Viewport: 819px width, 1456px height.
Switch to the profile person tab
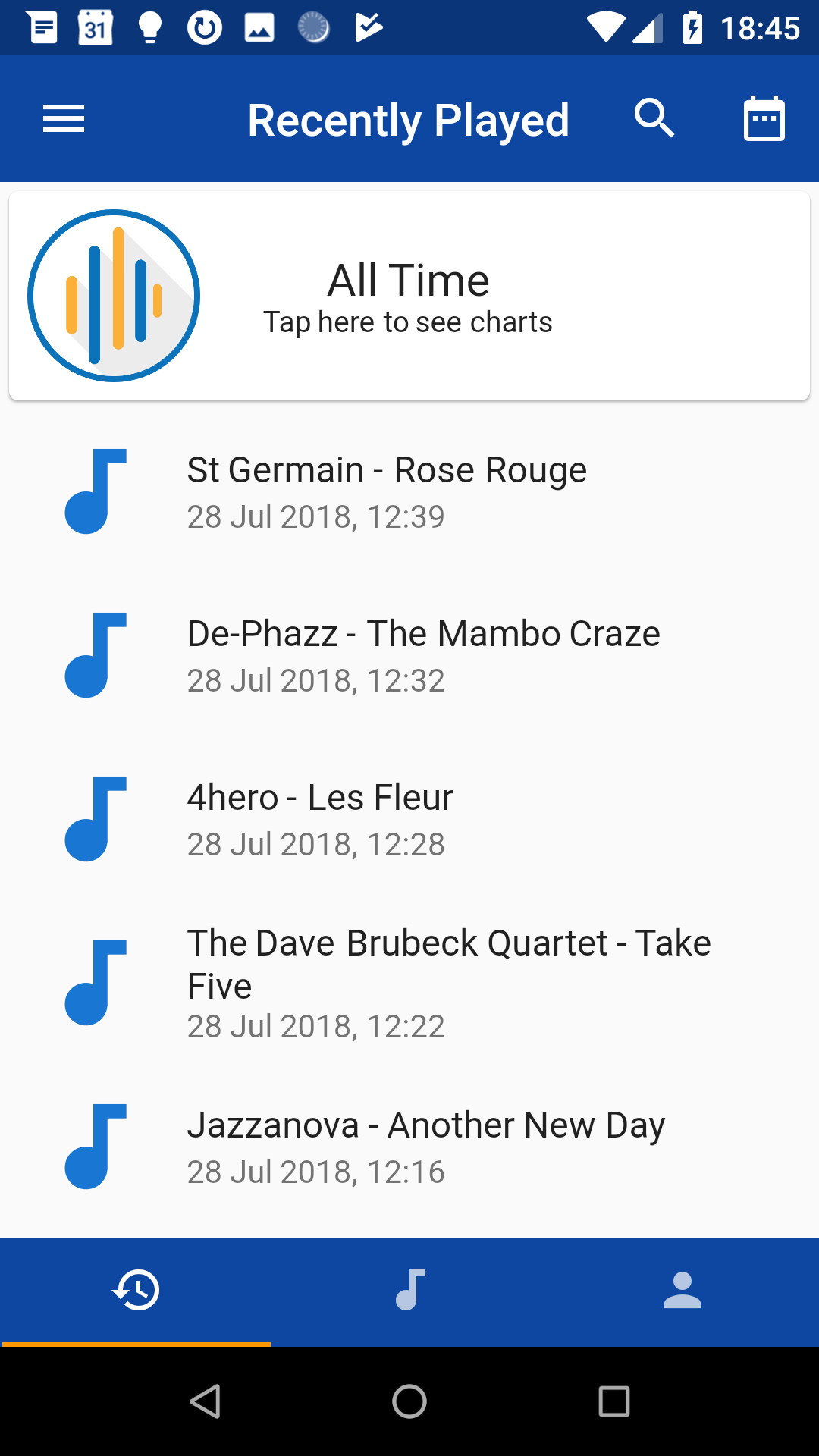682,1291
